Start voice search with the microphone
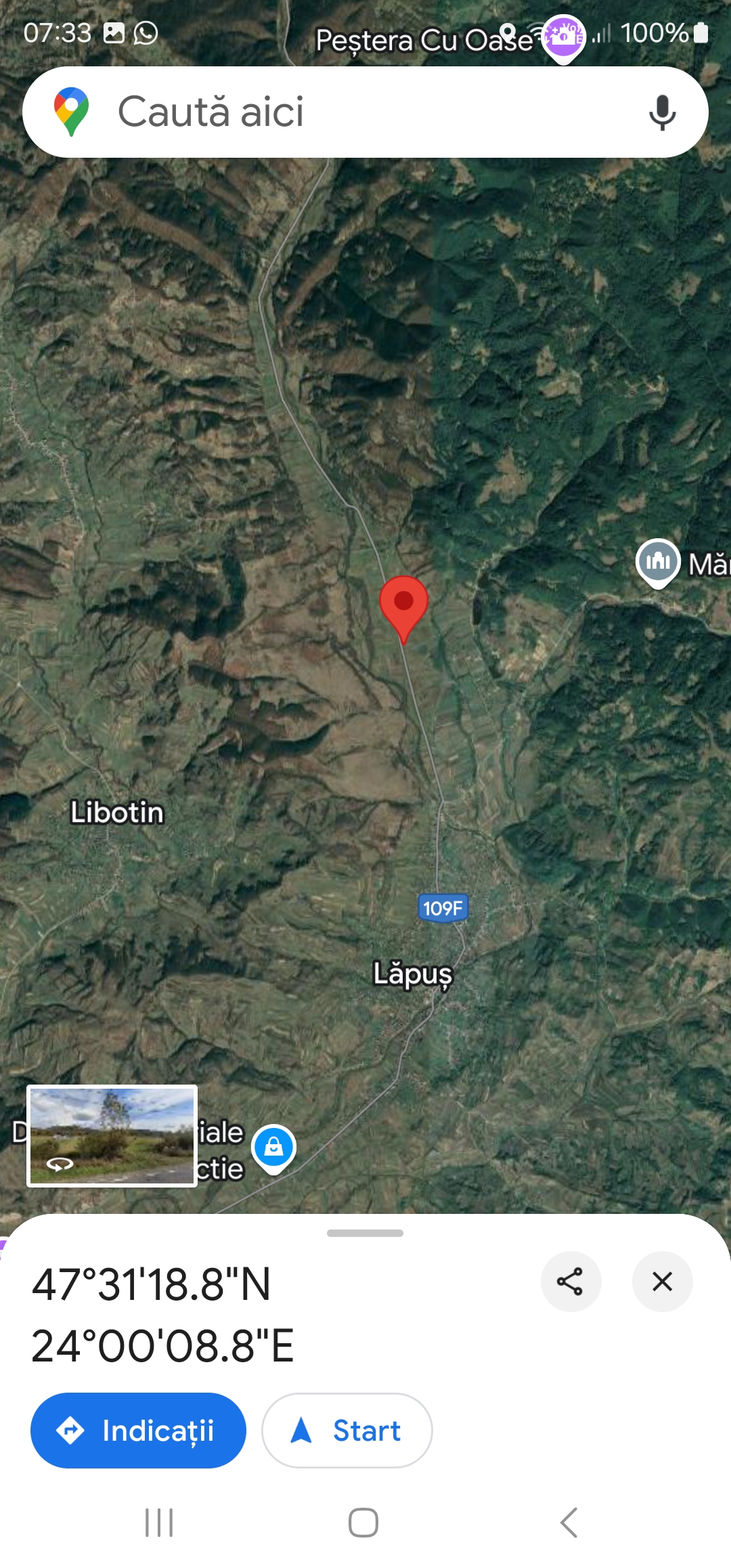731x1568 pixels. point(662,112)
